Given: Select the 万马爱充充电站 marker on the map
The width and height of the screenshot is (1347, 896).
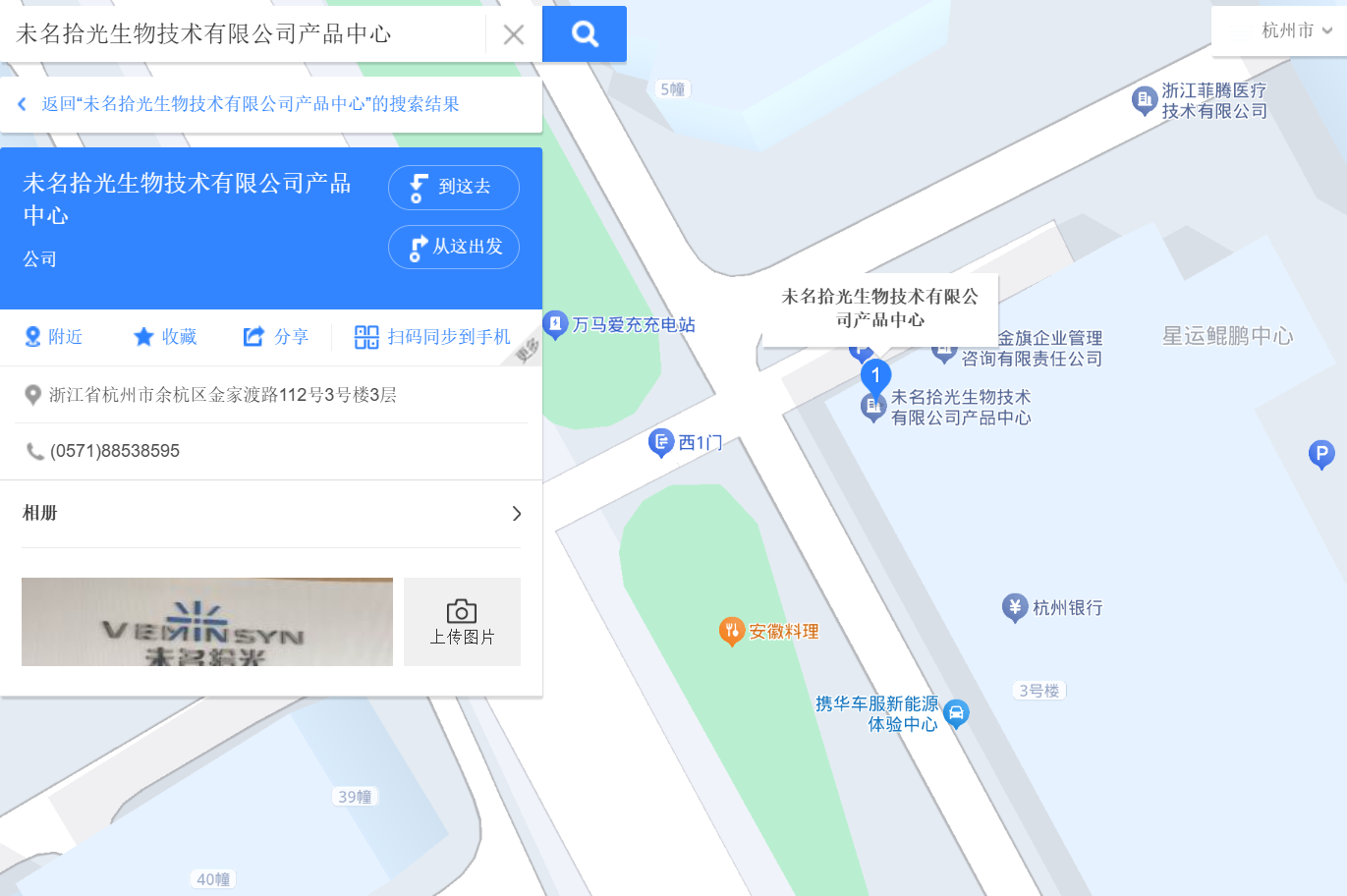Looking at the screenshot, I should tap(556, 323).
